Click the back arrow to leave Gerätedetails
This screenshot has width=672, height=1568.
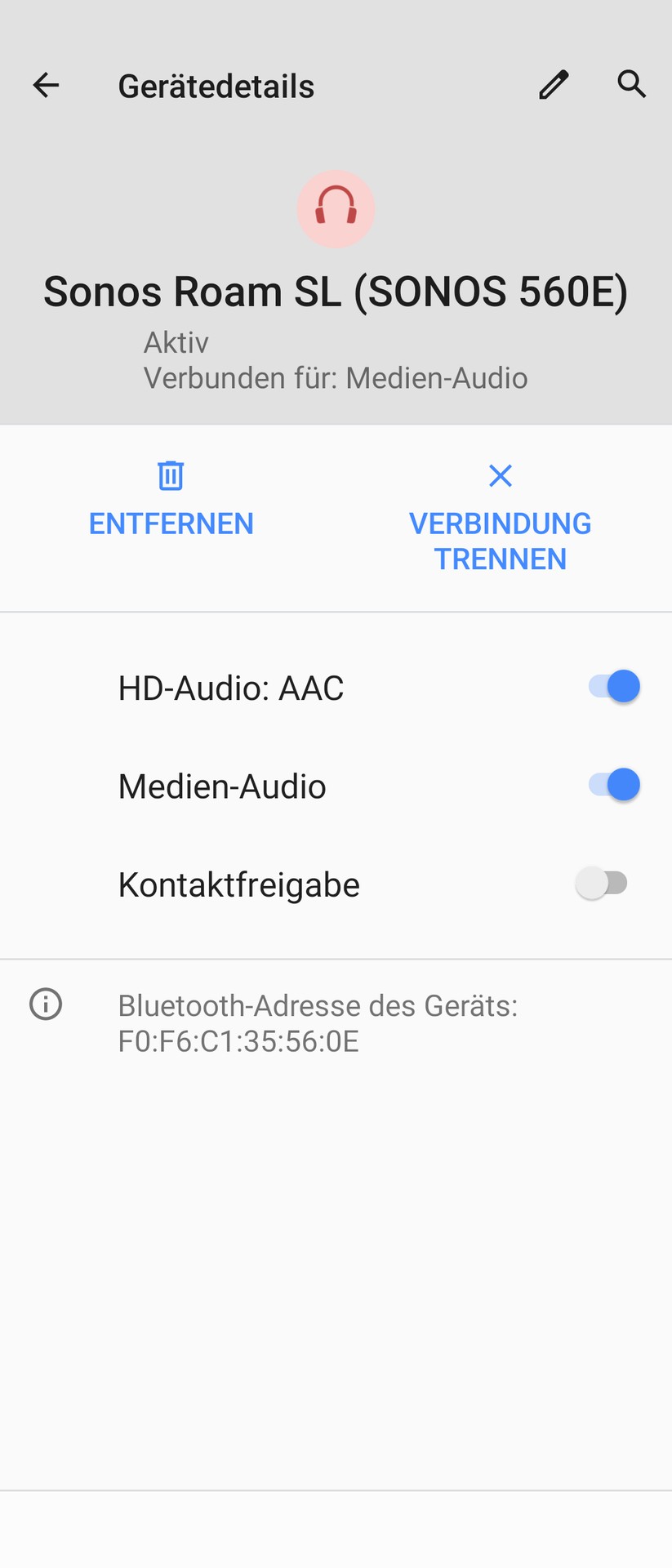(x=47, y=85)
